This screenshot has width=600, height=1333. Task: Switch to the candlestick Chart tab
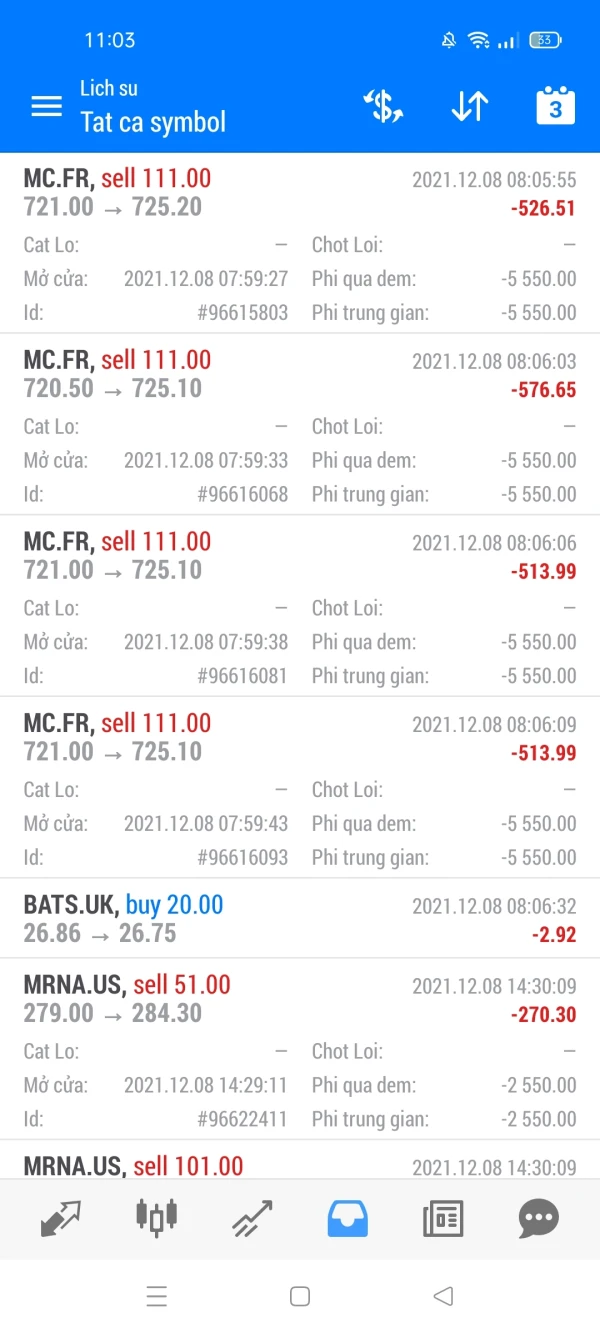click(x=156, y=1218)
